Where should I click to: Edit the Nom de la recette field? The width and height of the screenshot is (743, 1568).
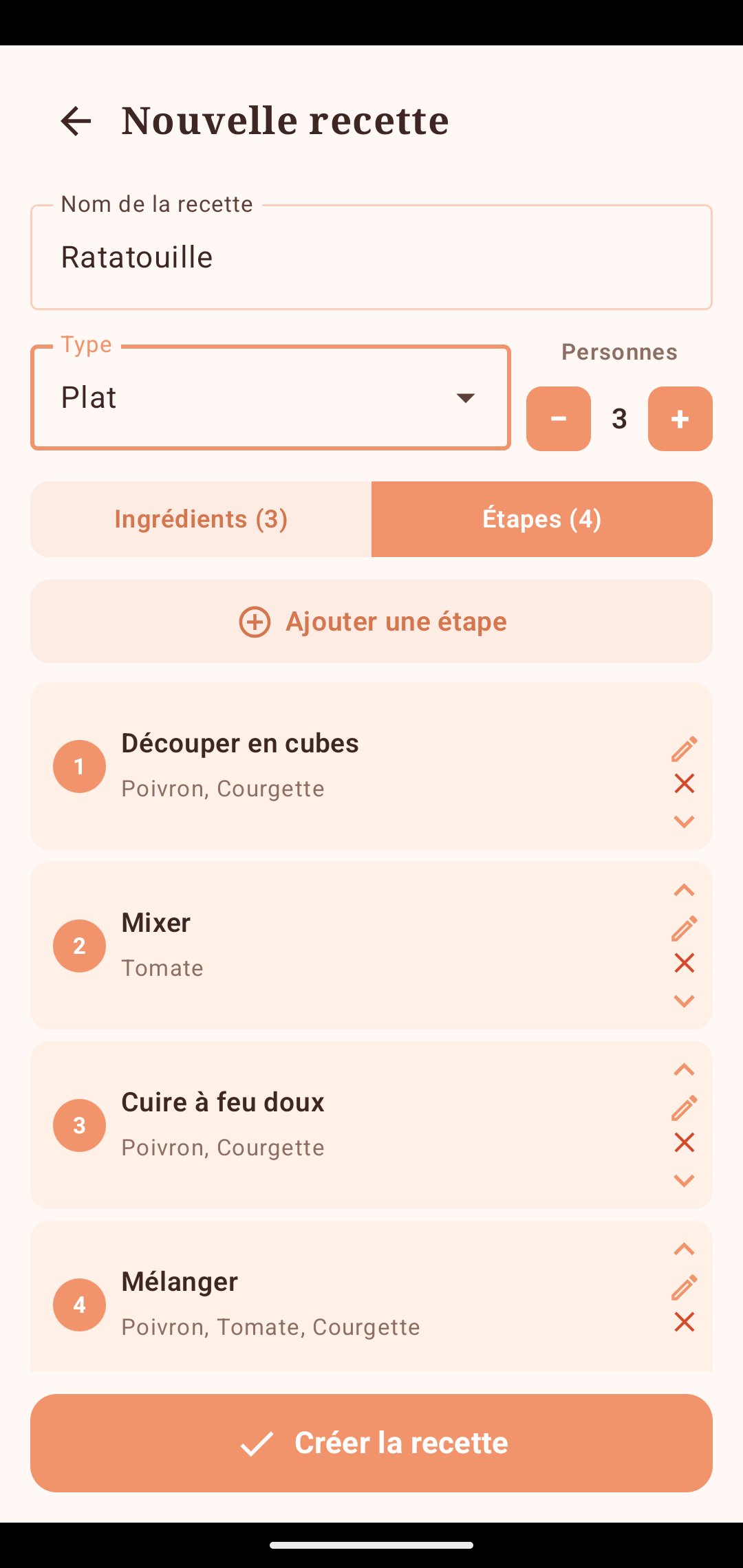click(x=371, y=257)
